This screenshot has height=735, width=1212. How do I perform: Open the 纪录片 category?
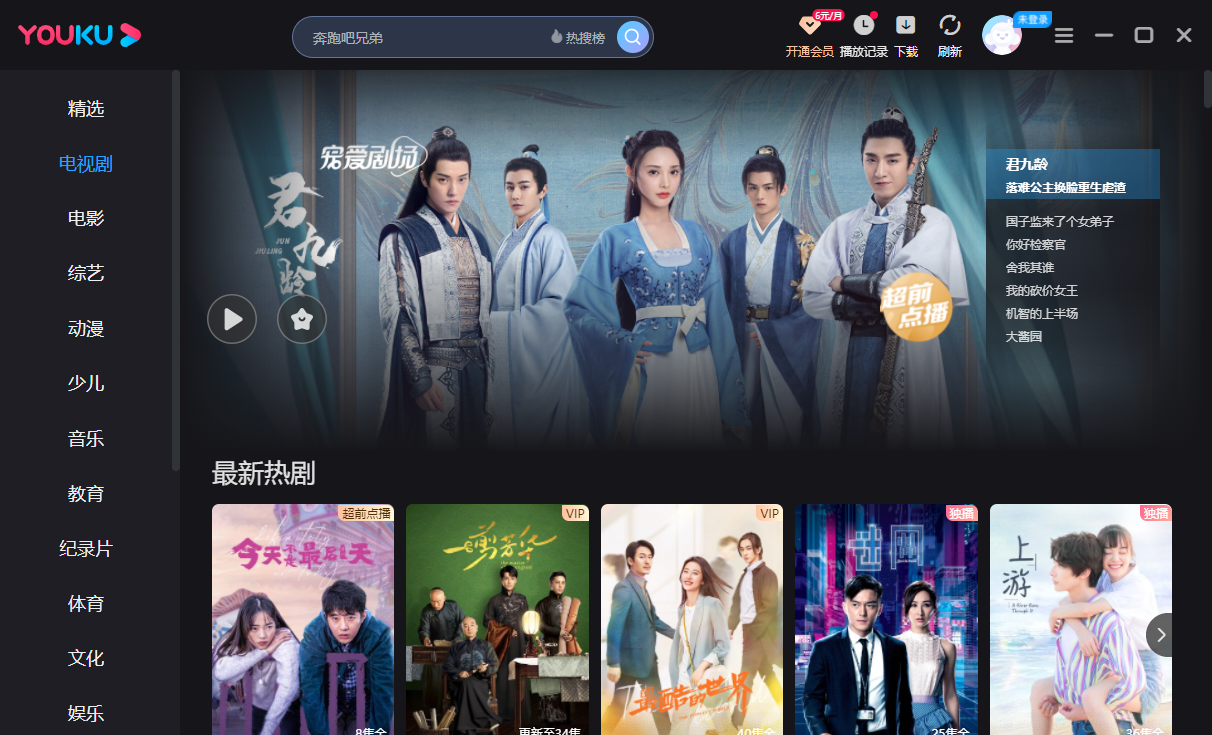[86, 549]
